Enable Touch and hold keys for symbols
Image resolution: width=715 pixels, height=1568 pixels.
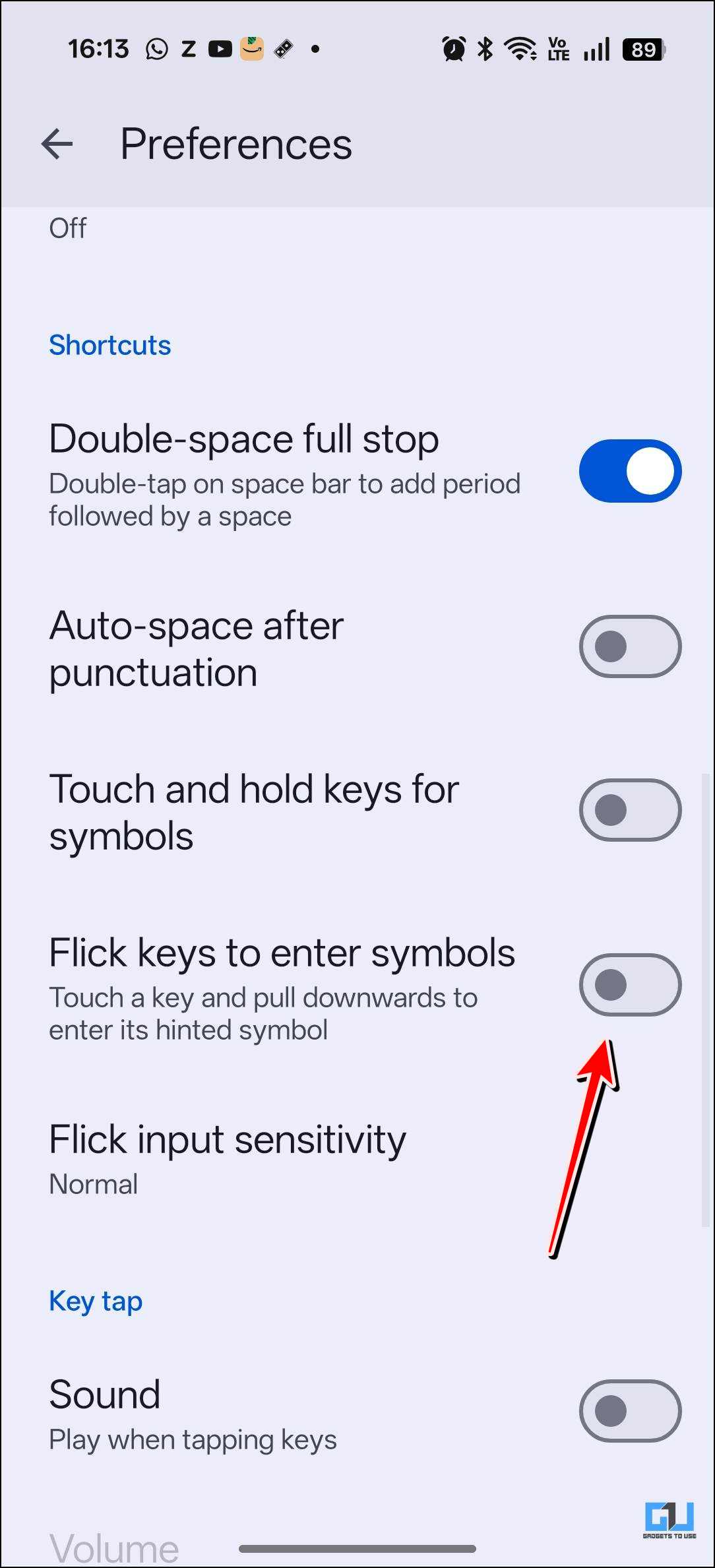[x=630, y=810]
